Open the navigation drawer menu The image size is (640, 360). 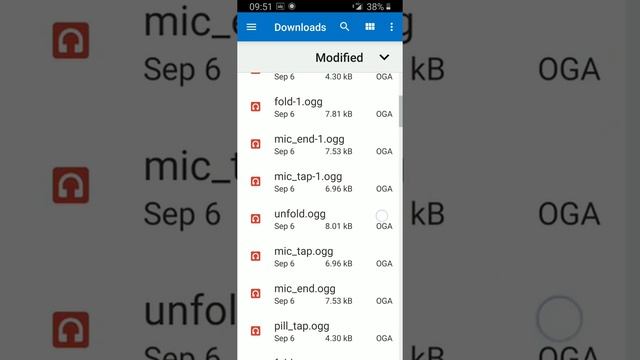point(251,27)
